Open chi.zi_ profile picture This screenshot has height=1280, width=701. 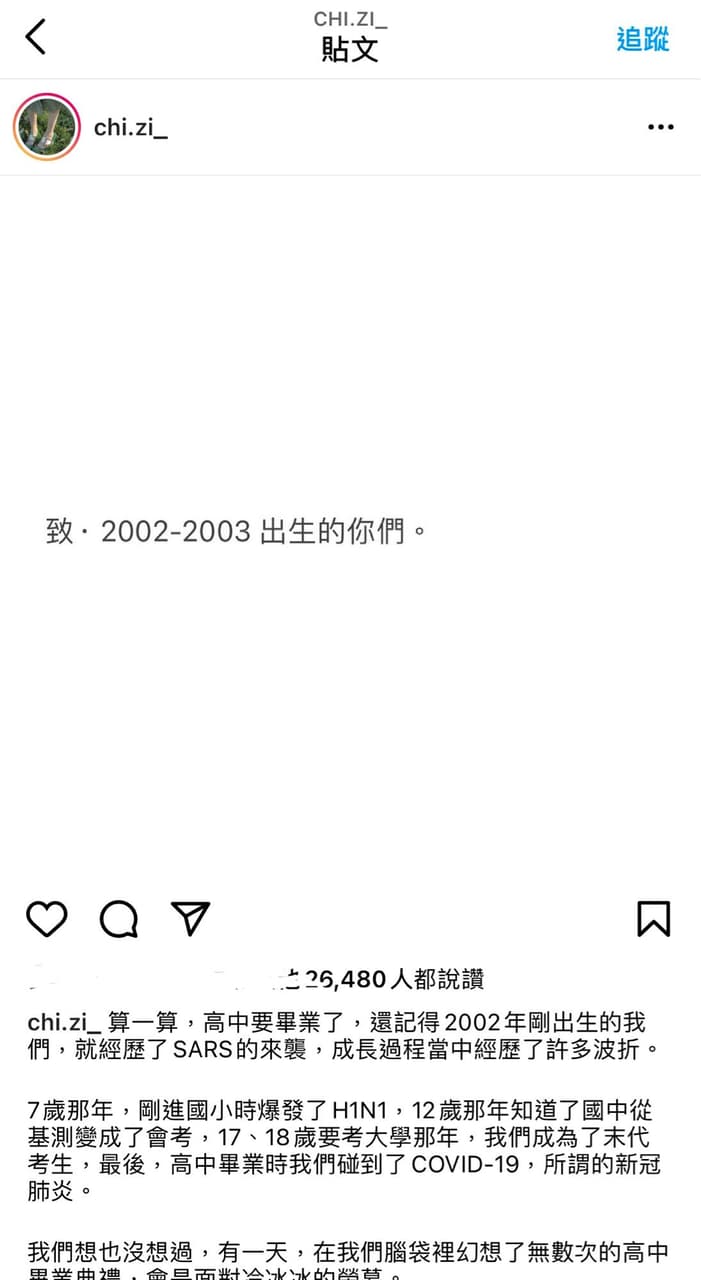(x=46, y=127)
